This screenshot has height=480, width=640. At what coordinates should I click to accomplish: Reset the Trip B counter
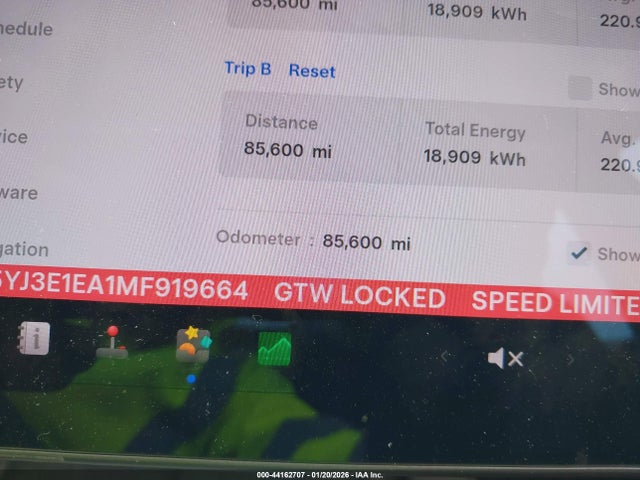312,71
